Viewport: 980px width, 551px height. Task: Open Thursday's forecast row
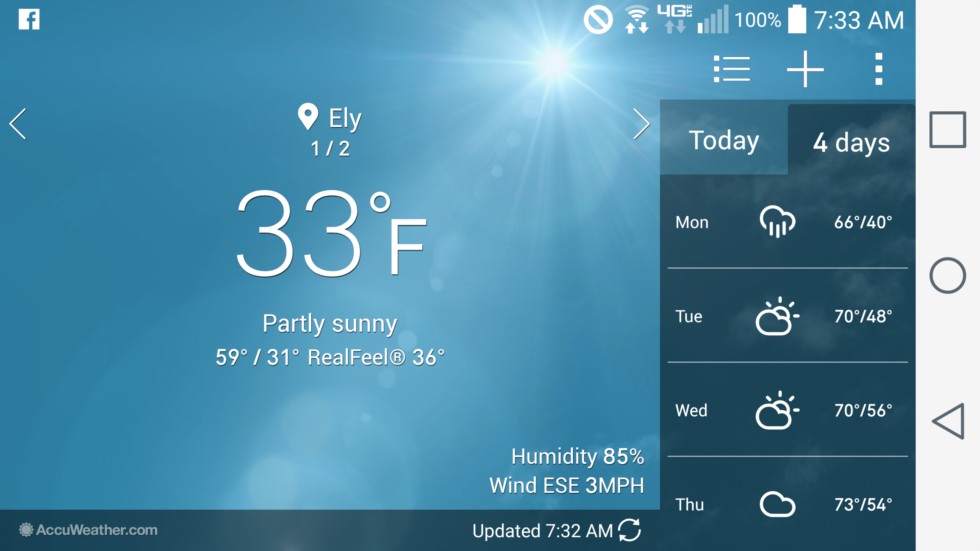[x=787, y=504]
